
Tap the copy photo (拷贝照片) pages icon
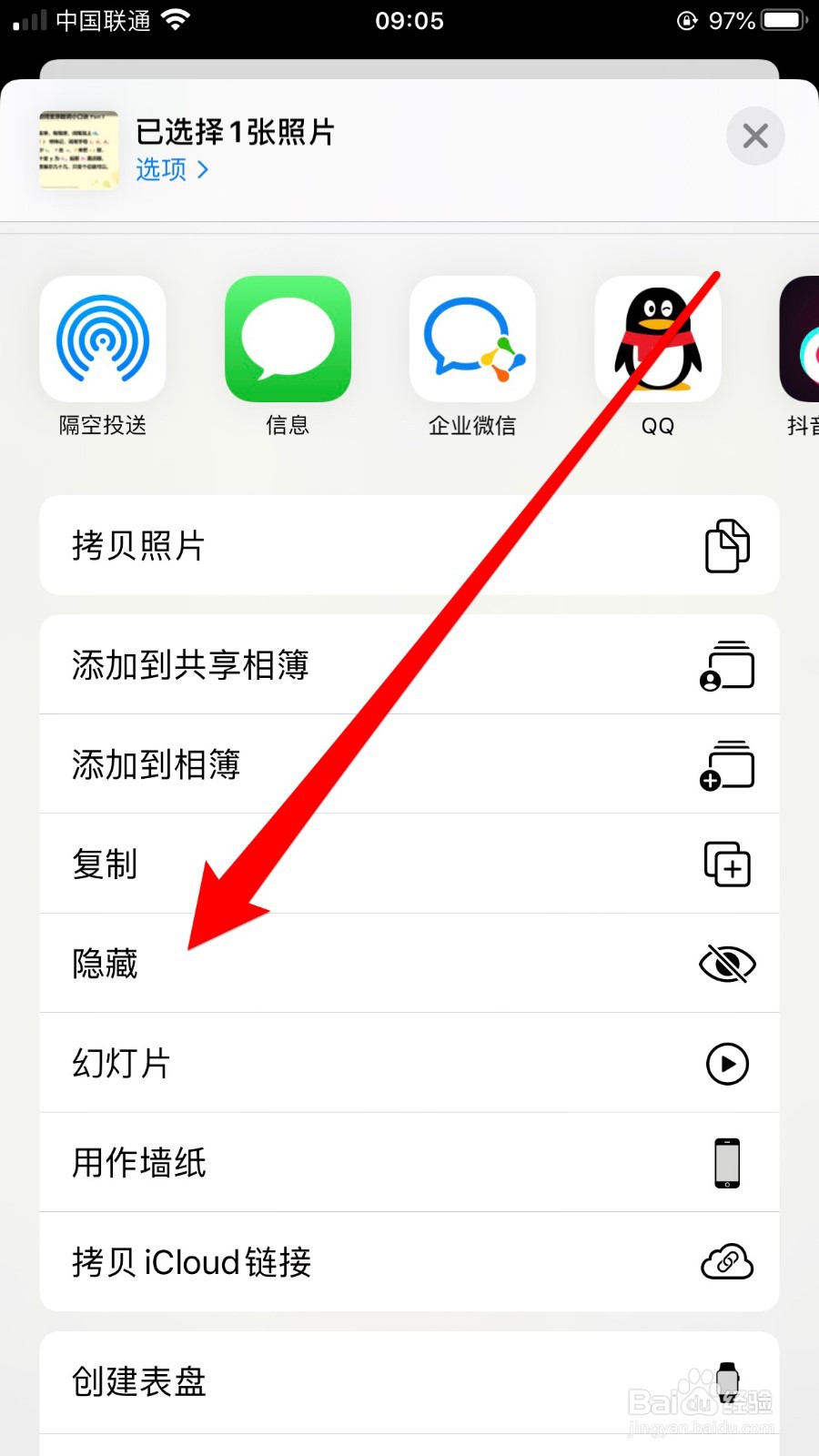click(726, 546)
